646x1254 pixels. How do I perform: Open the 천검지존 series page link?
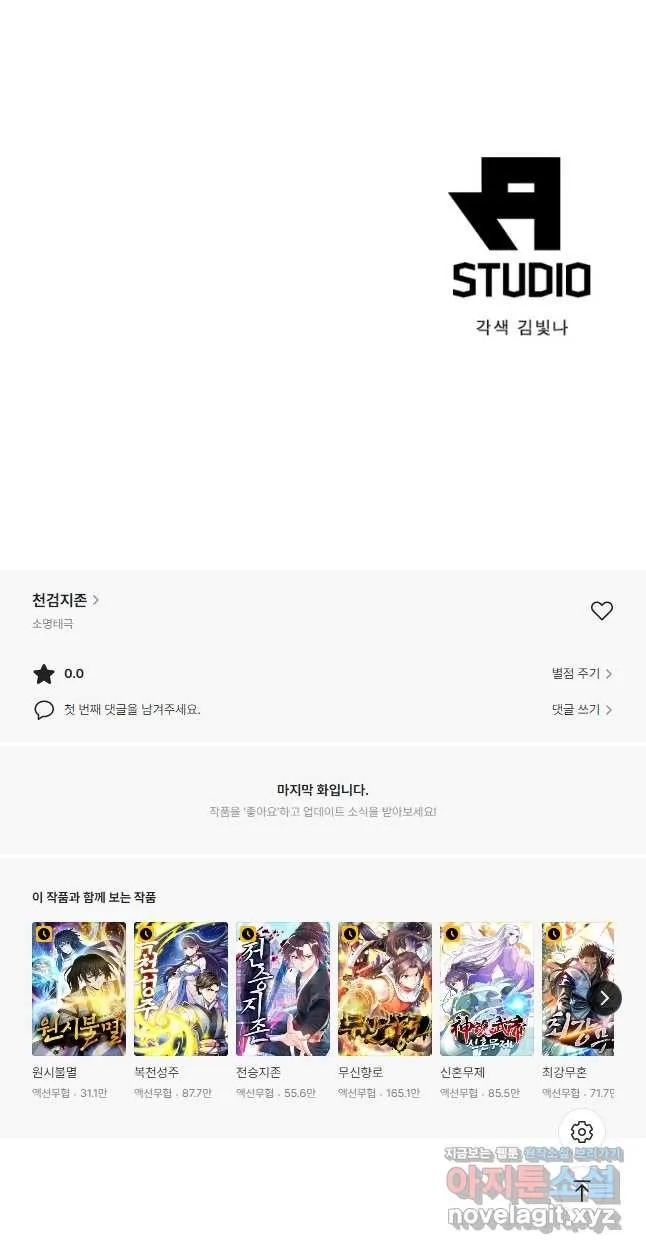click(x=65, y=600)
